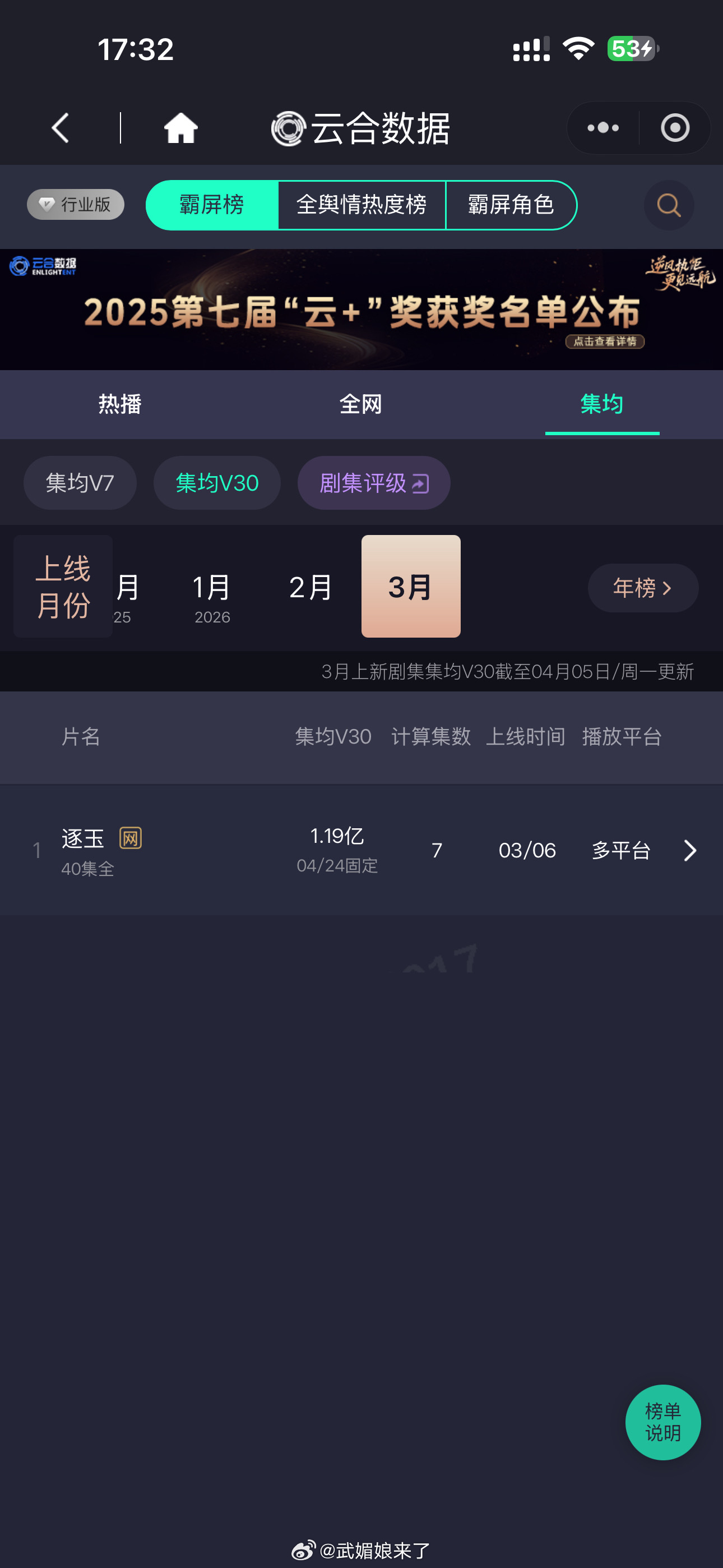723x1568 pixels.
Task: Select 2月 in the month selector
Action: (309, 587)
